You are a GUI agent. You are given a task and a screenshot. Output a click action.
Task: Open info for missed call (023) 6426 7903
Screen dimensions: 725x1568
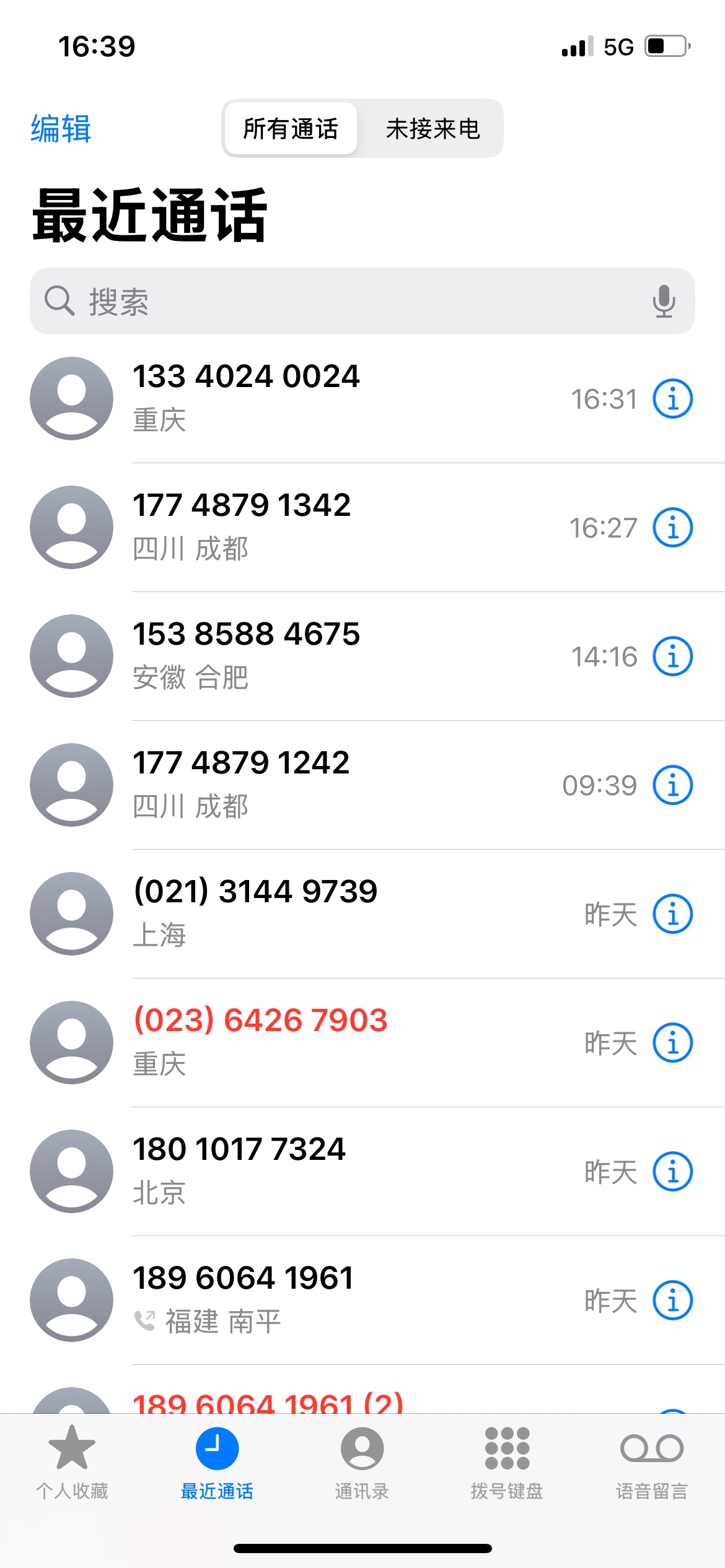[672, 1043]
